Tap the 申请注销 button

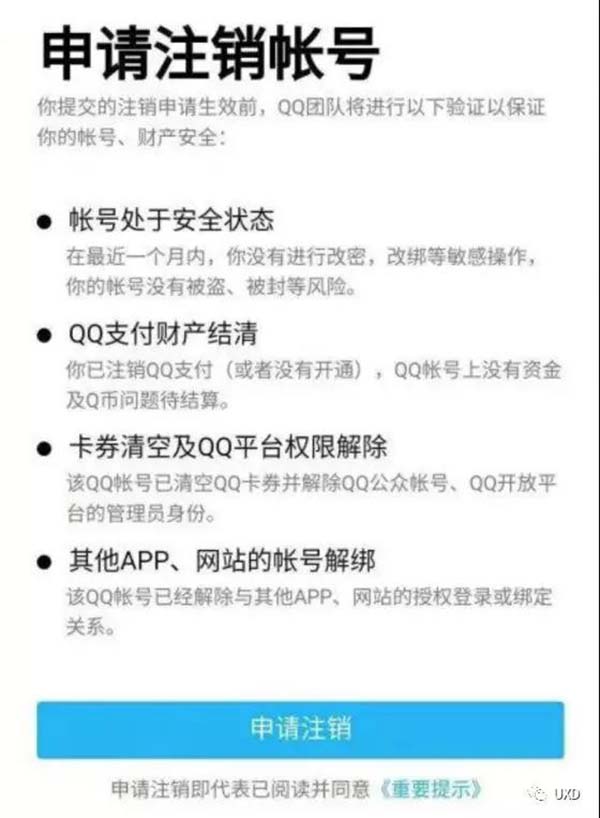(x=300, y=728)
